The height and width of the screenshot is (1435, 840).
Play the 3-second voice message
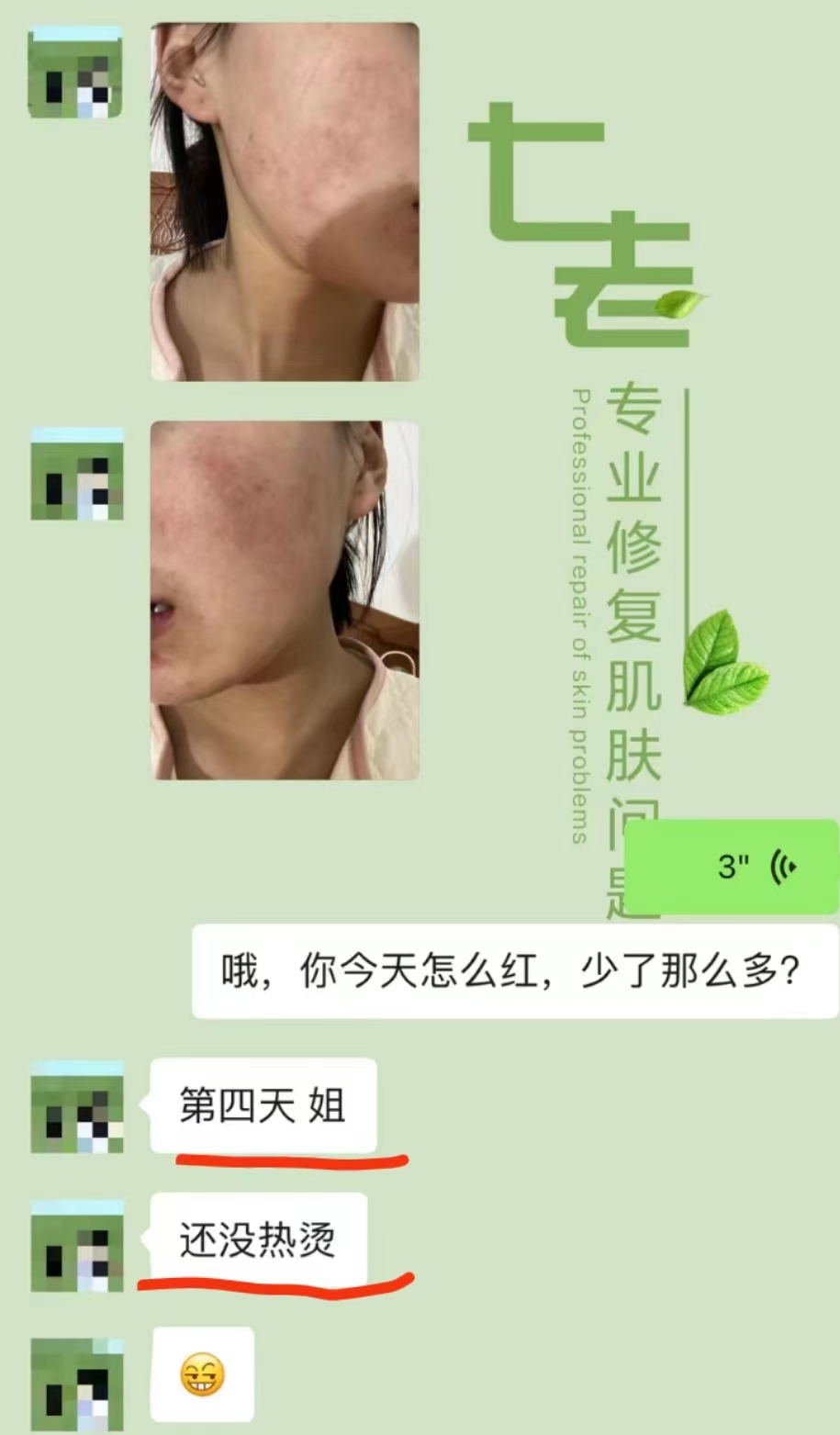(x=731, y=866)
